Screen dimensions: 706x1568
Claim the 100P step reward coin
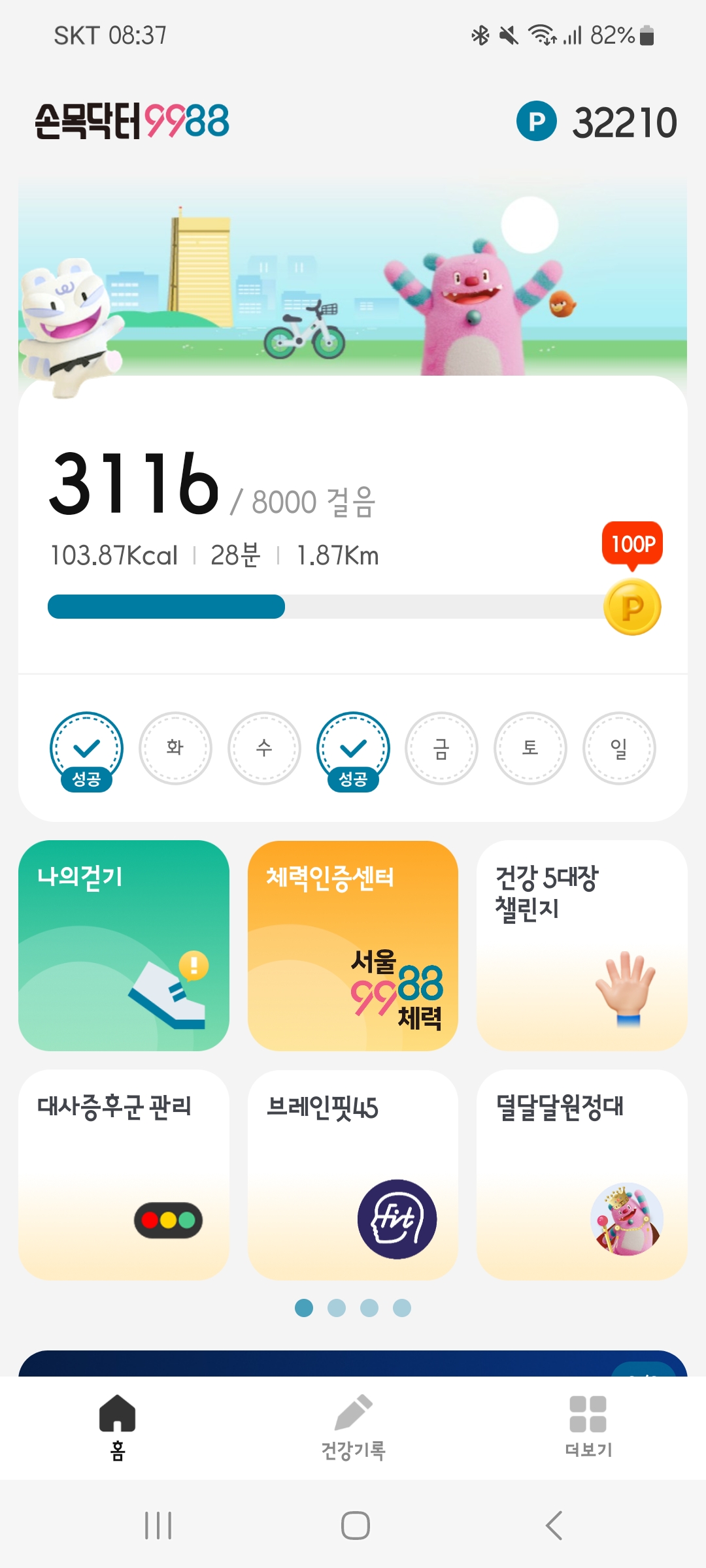pos(631,607)
